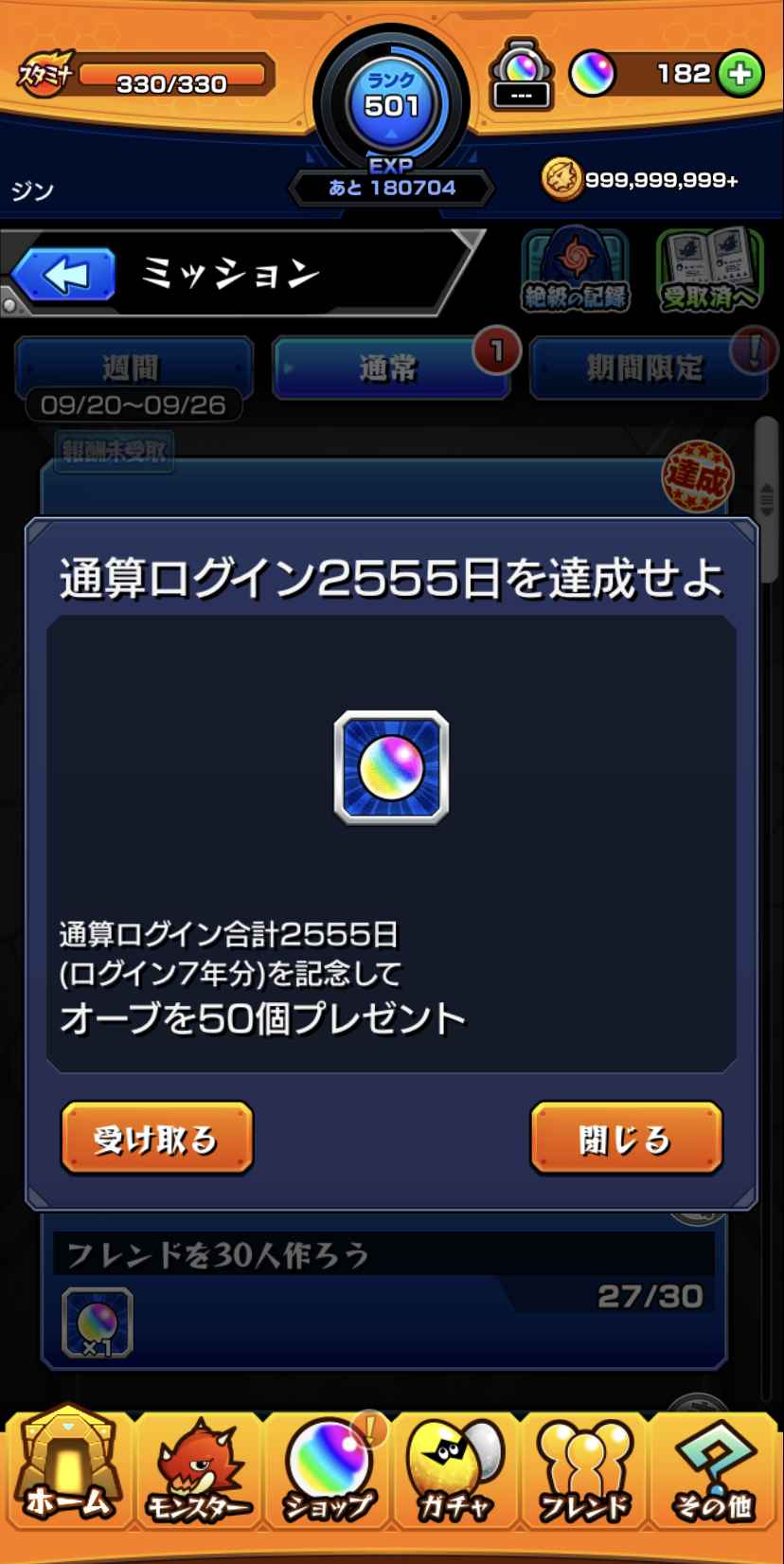Switch to the 週間 missions tab

pos(134,368)
